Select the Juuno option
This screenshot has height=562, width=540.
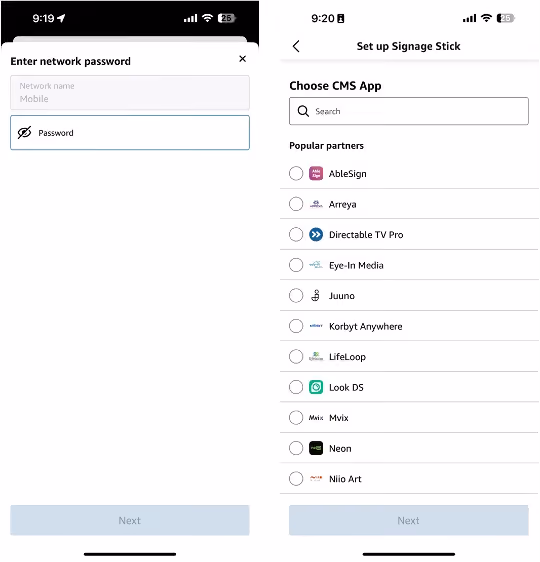pyautogui.click(x=296, y=296)
